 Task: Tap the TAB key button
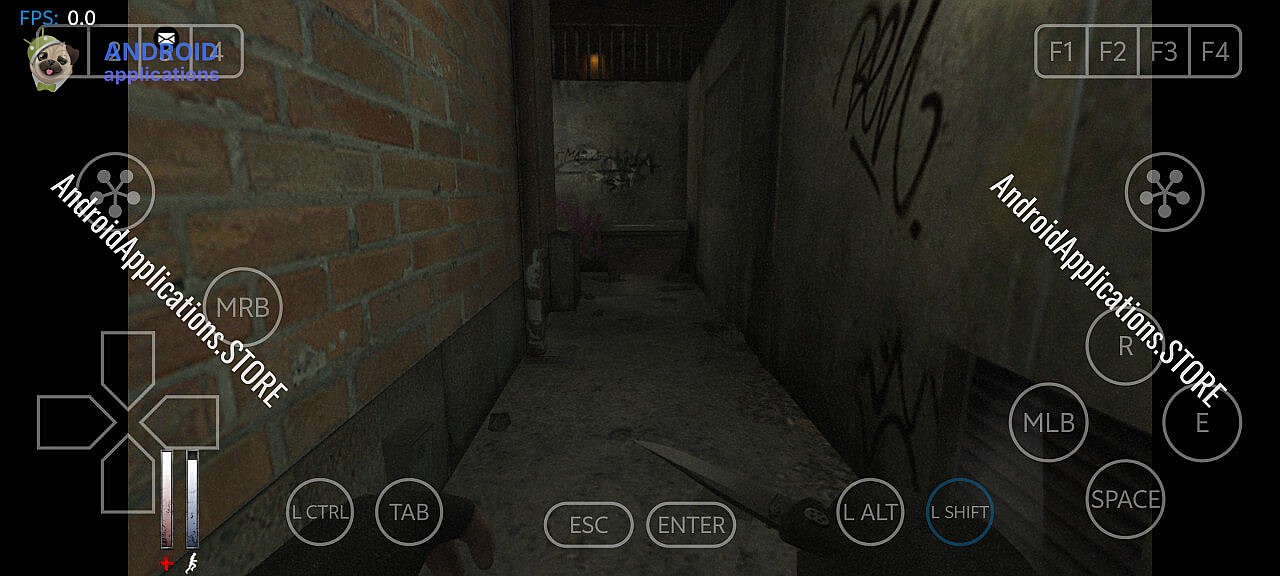click(409, 512)
